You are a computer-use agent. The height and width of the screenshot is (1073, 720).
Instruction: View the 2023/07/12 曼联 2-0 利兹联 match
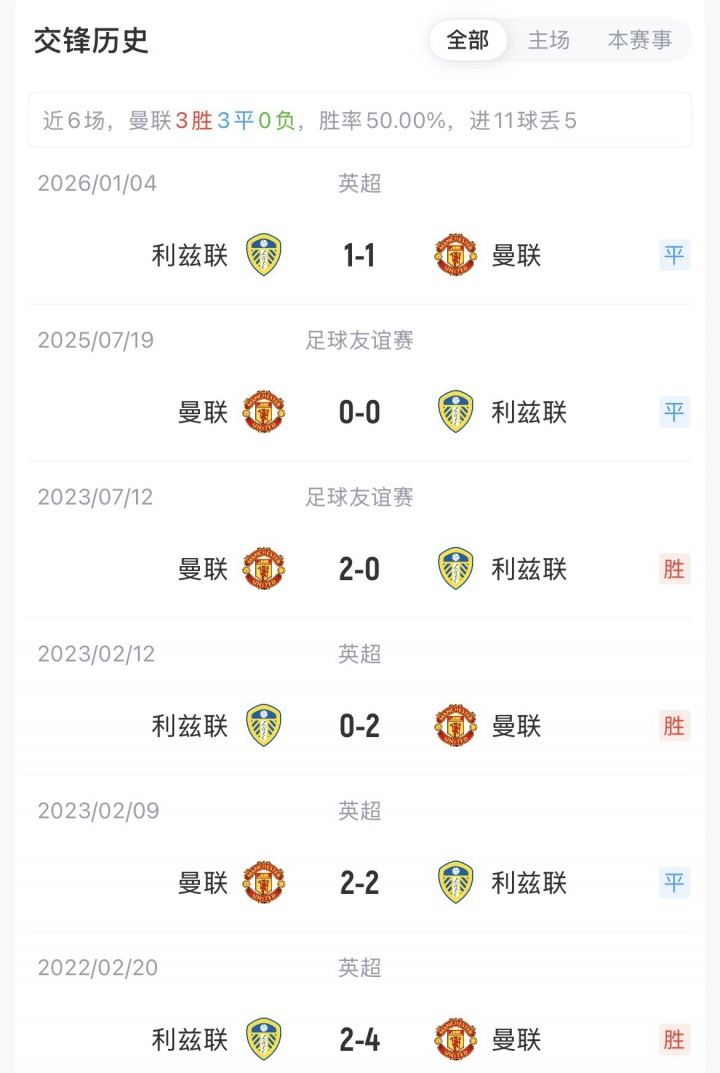[x=359, y=569]
